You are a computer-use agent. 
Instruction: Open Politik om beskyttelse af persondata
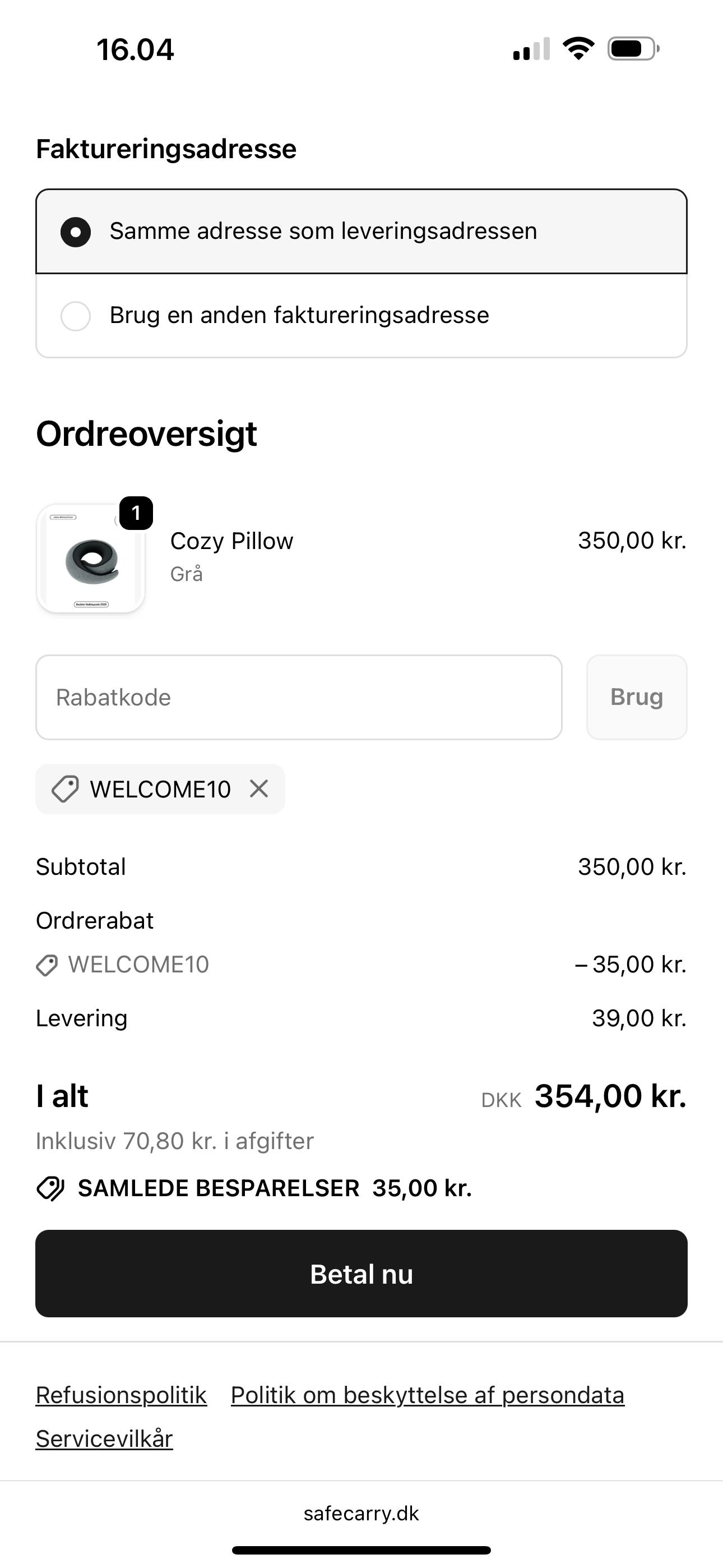click(427, 1395)
